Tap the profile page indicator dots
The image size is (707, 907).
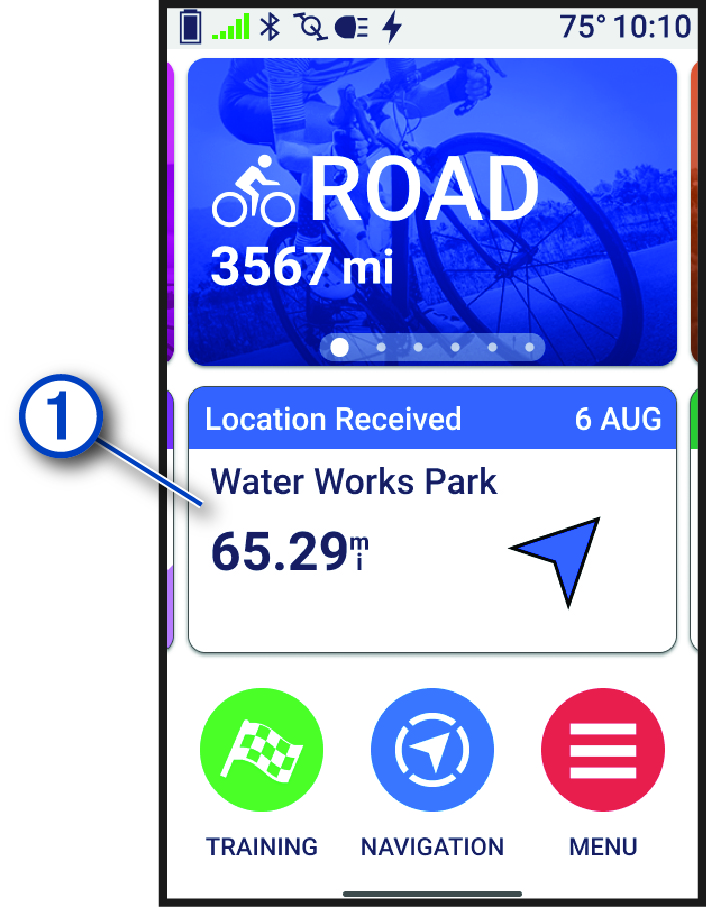(x=432, y=347)
